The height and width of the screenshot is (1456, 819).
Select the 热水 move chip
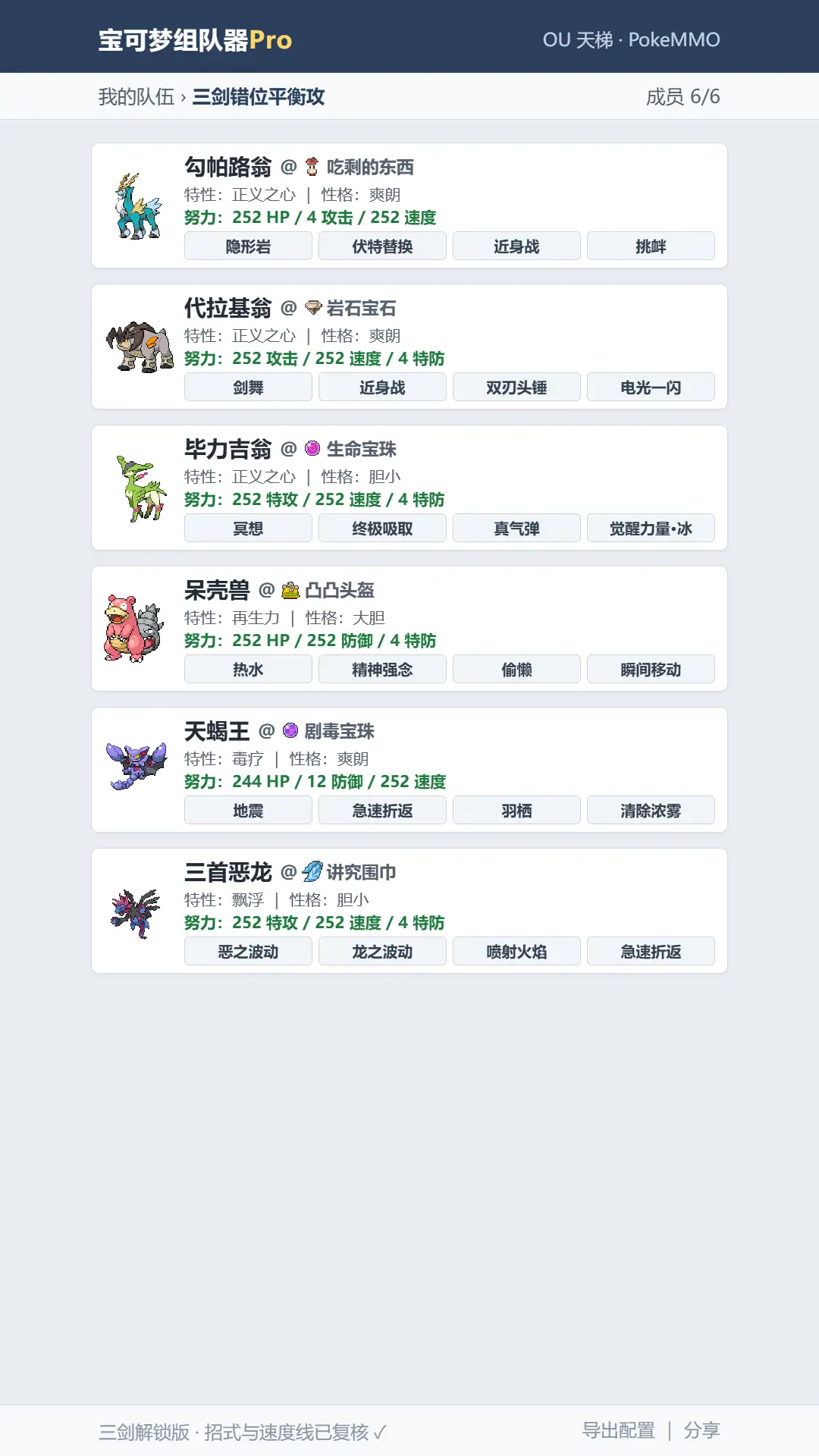click(248, 670)
